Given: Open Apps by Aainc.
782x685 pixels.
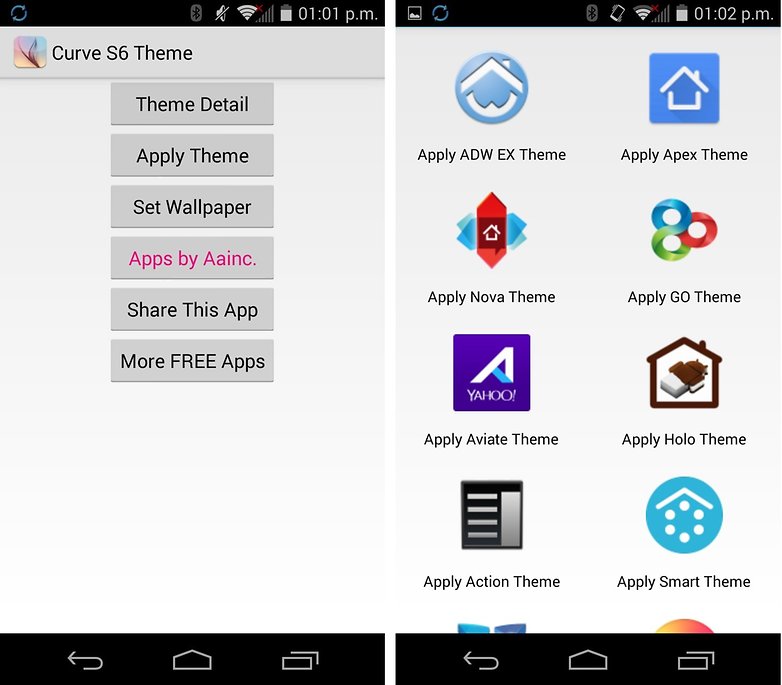Looking at the screenshot, I should pos(192,259).
